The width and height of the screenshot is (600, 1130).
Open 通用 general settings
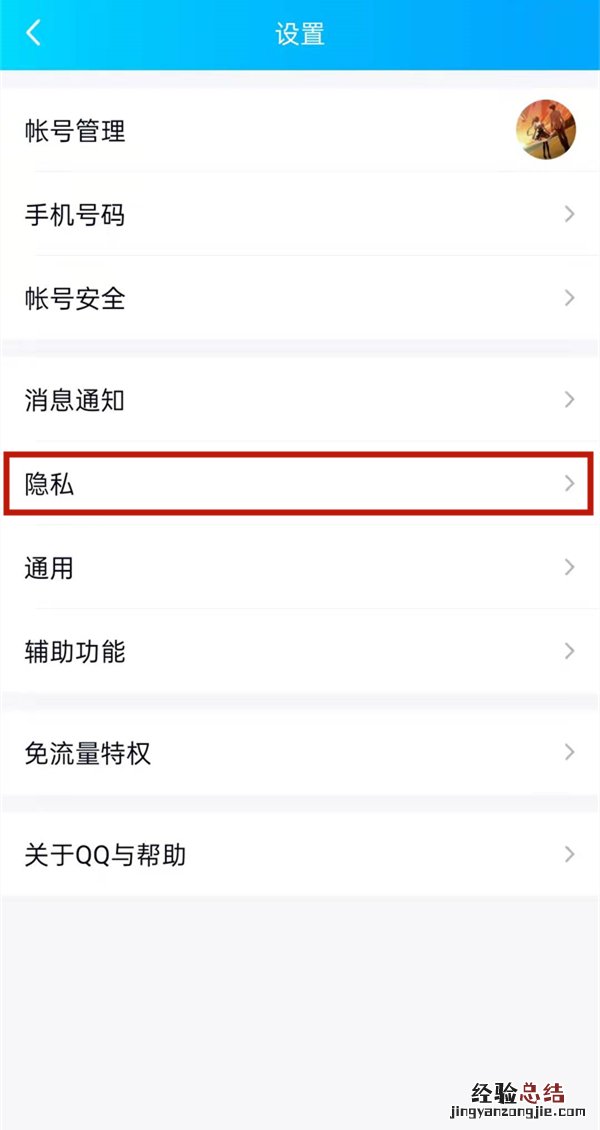300,568
